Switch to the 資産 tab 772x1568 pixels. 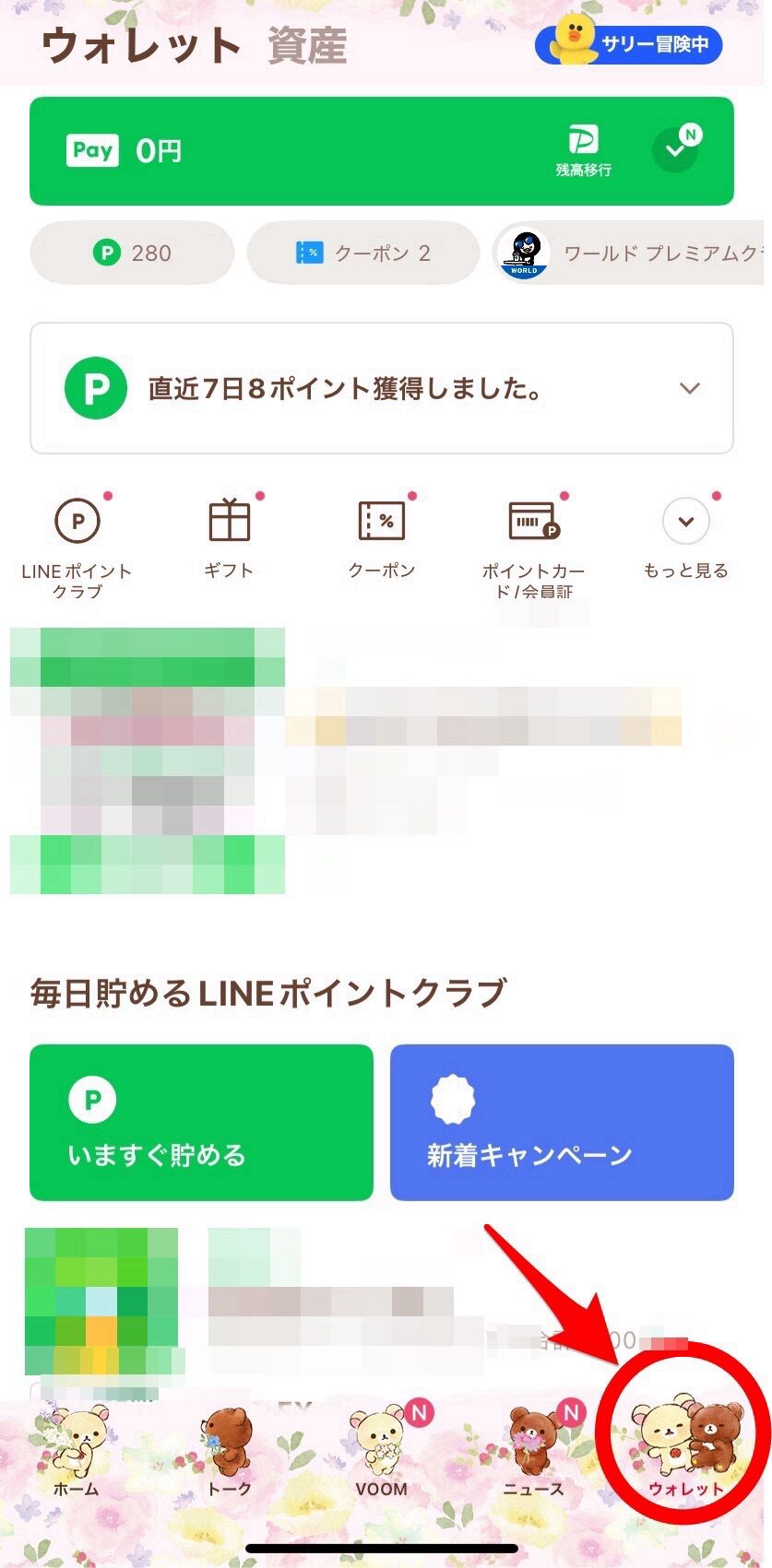tap(307, 46)
